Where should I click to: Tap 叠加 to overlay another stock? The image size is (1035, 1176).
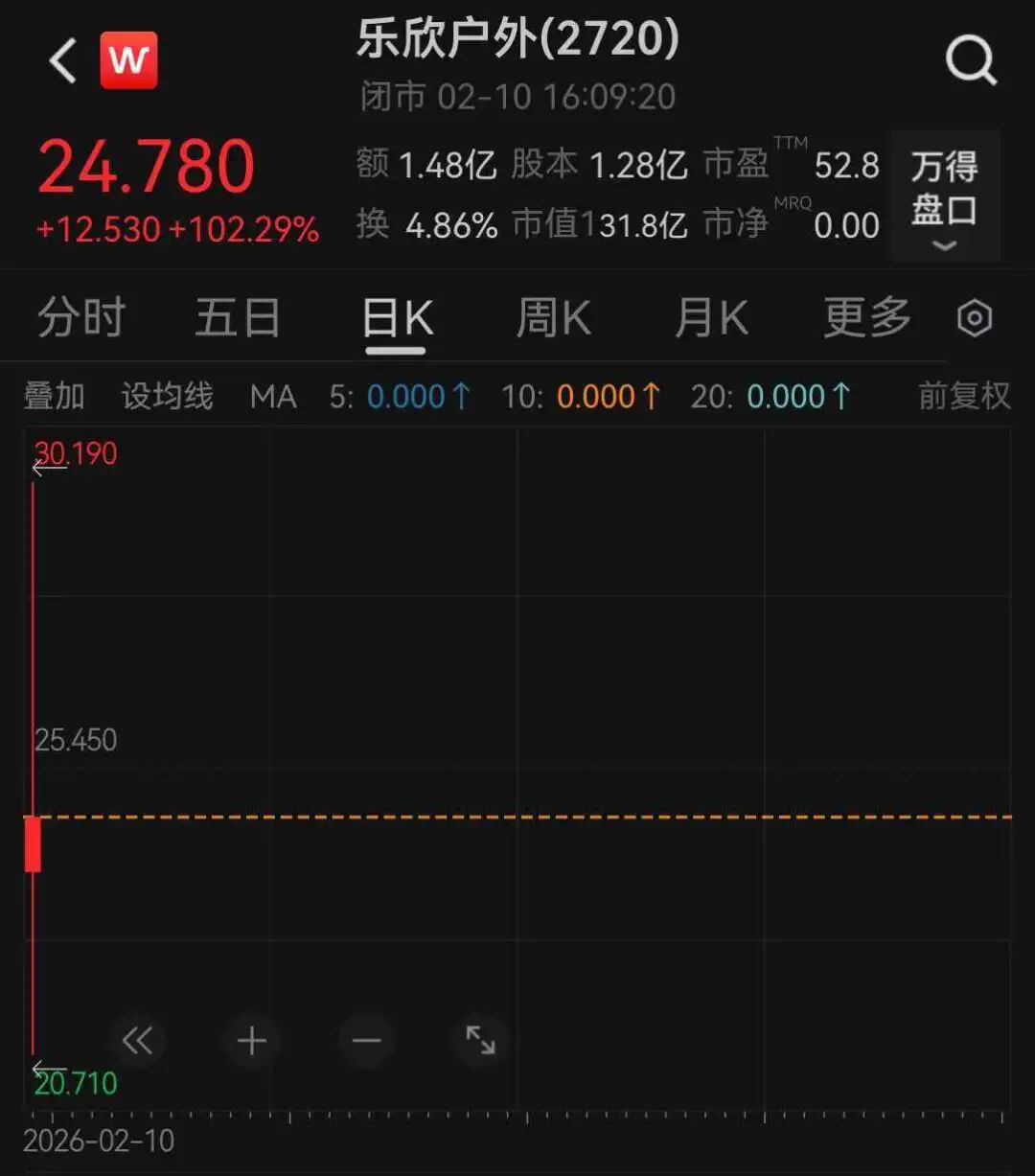(54, 396)
